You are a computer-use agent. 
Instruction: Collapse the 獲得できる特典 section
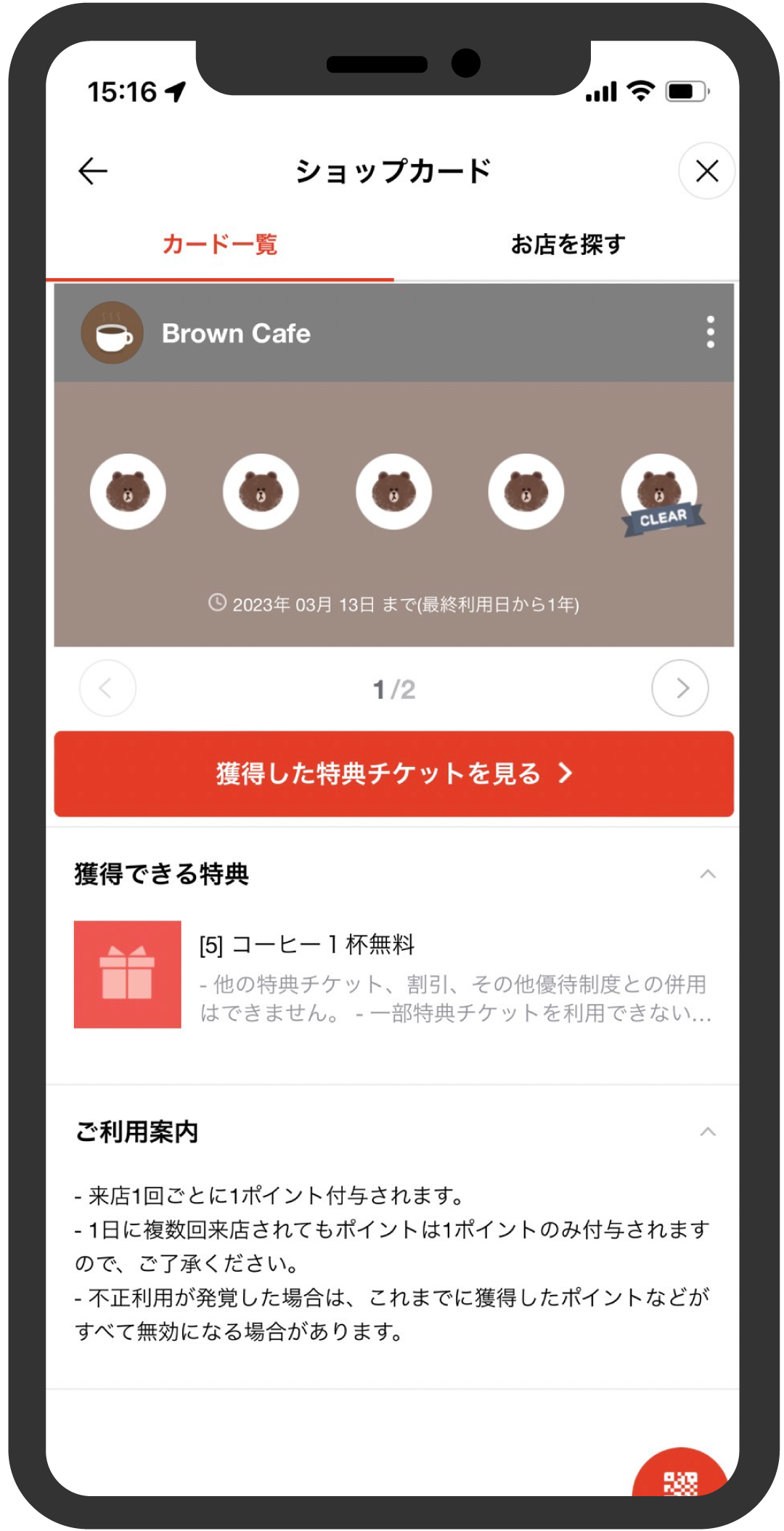coord(708,874)
